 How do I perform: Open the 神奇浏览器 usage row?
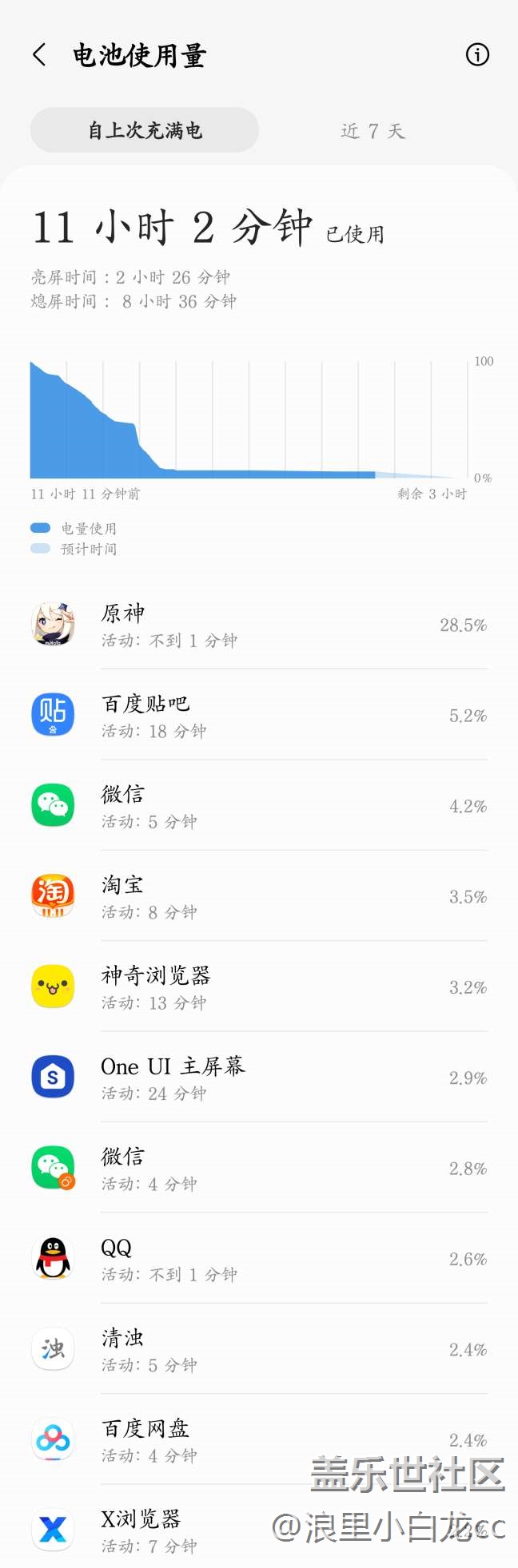[259, 986]
